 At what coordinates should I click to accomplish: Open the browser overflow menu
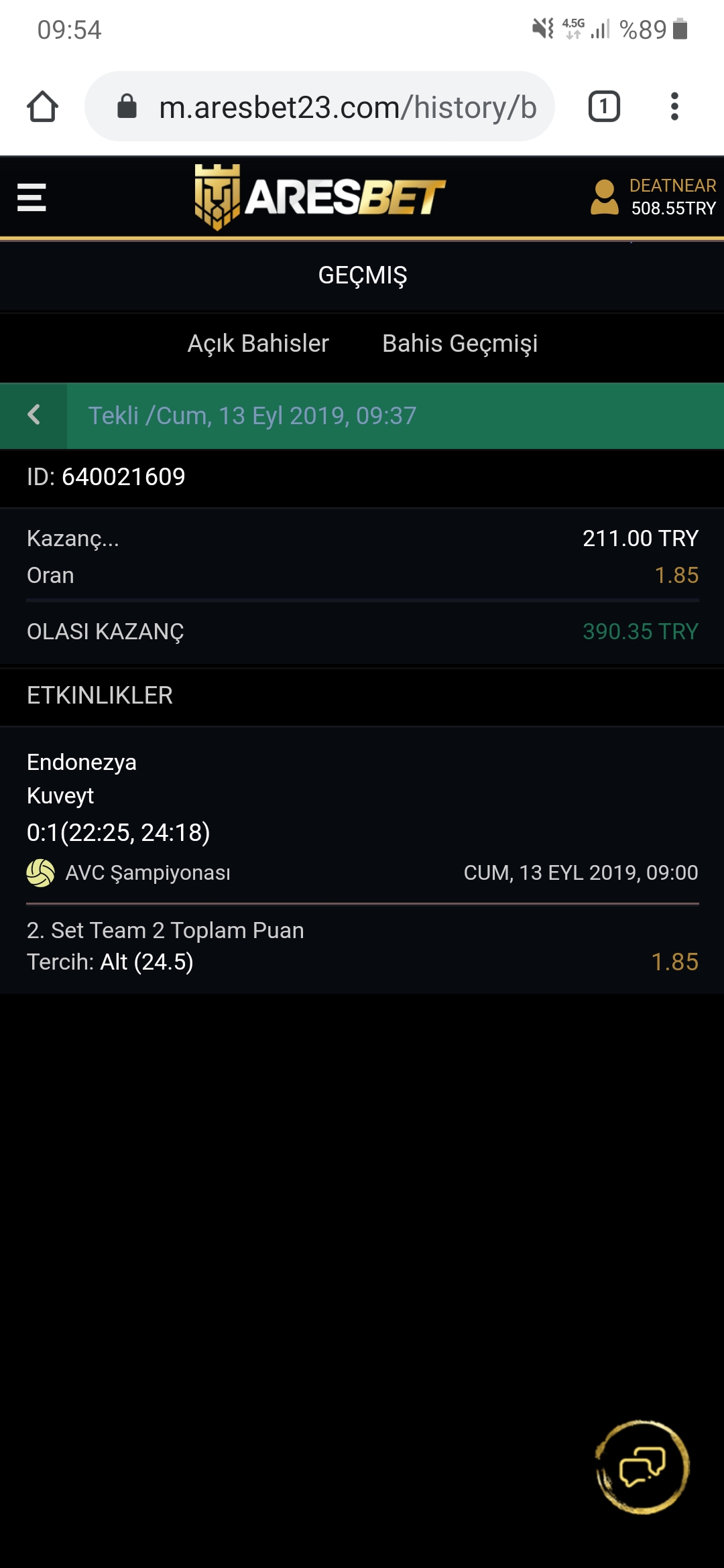click(x=674, y=107)
